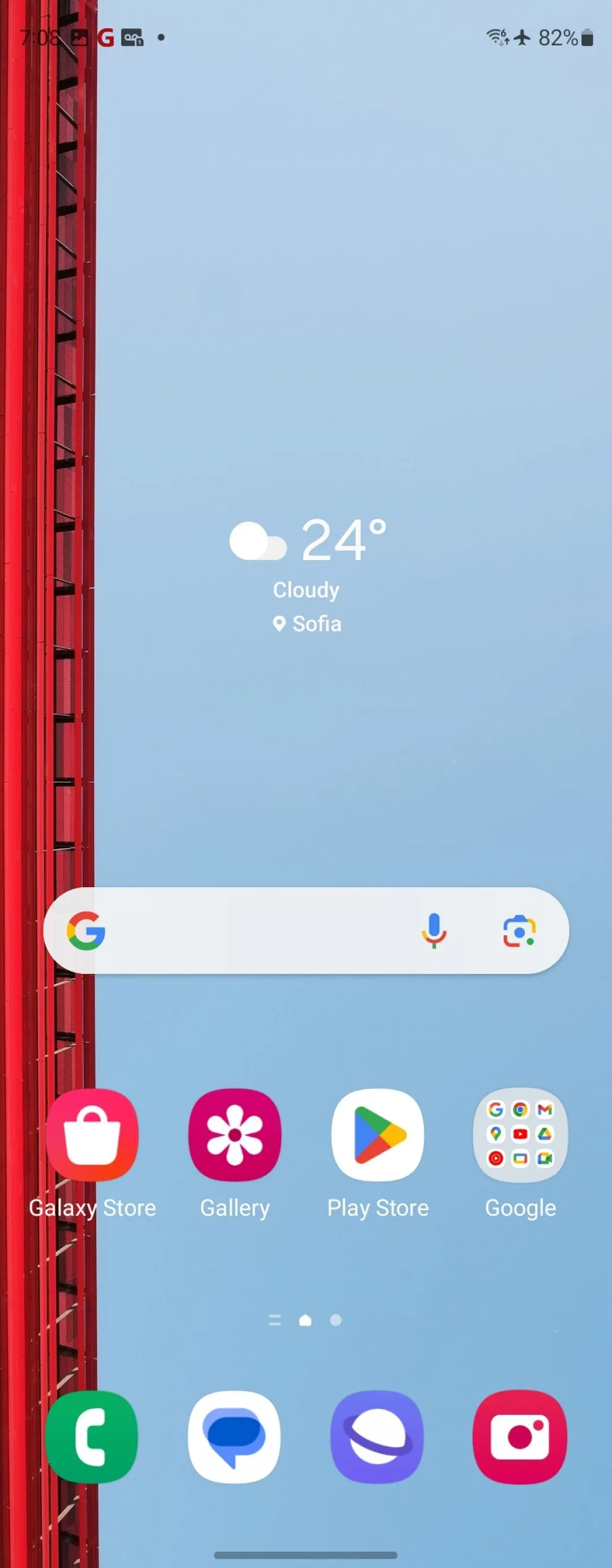
Task: Expand the Google apps folder
Action: click(520, 1134)
